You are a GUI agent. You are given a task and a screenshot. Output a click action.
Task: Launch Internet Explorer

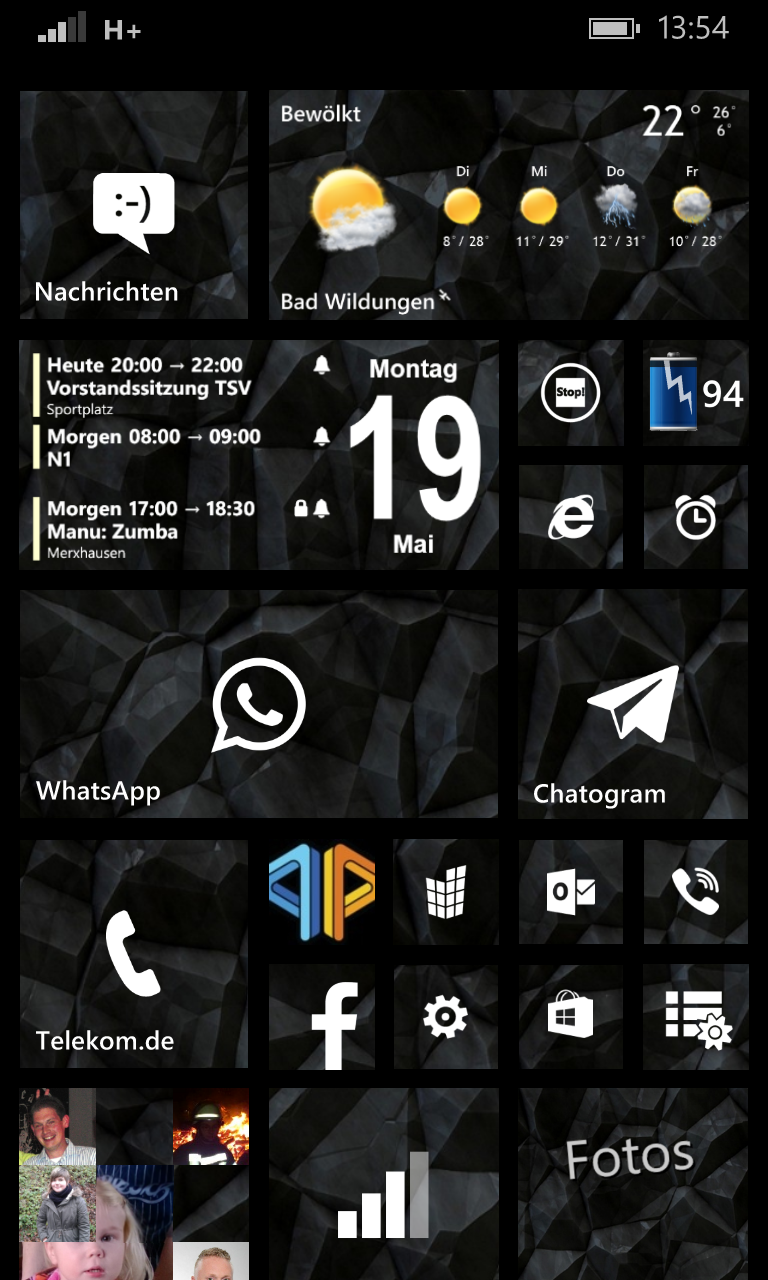570,517
